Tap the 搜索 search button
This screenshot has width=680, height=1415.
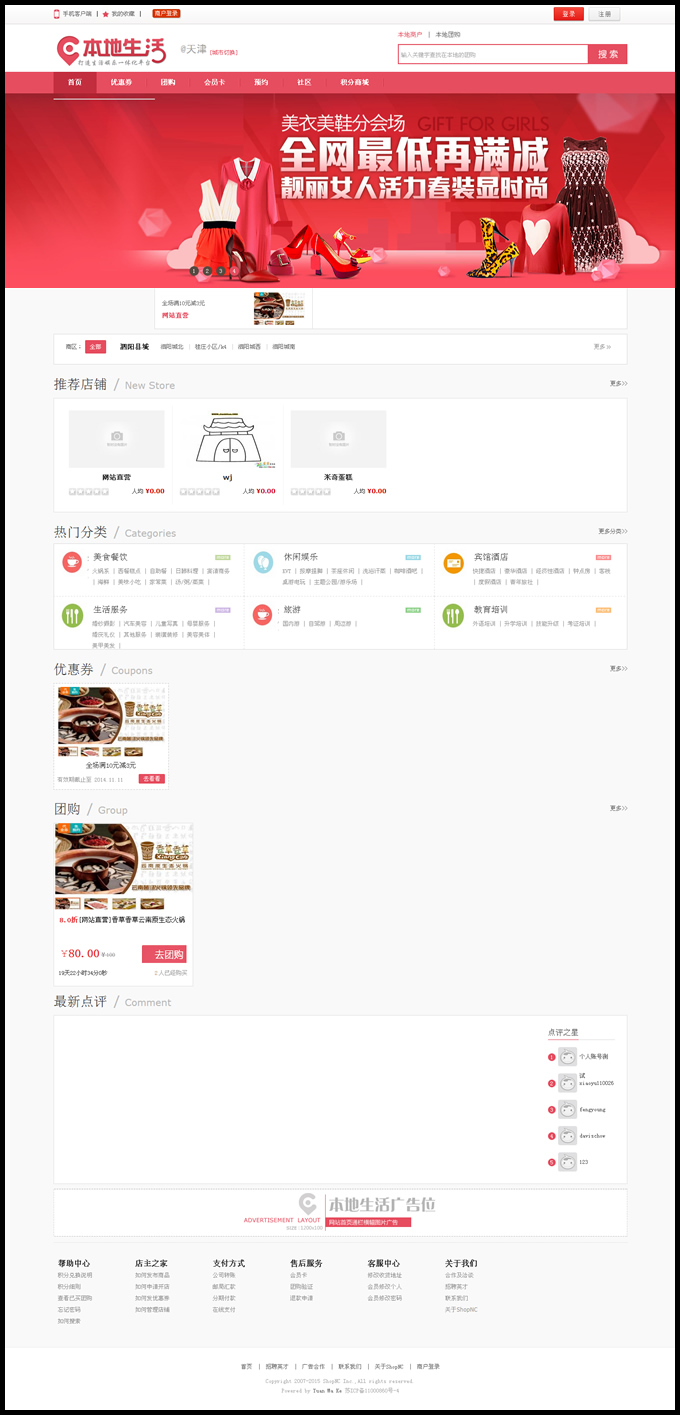point(608,54)
